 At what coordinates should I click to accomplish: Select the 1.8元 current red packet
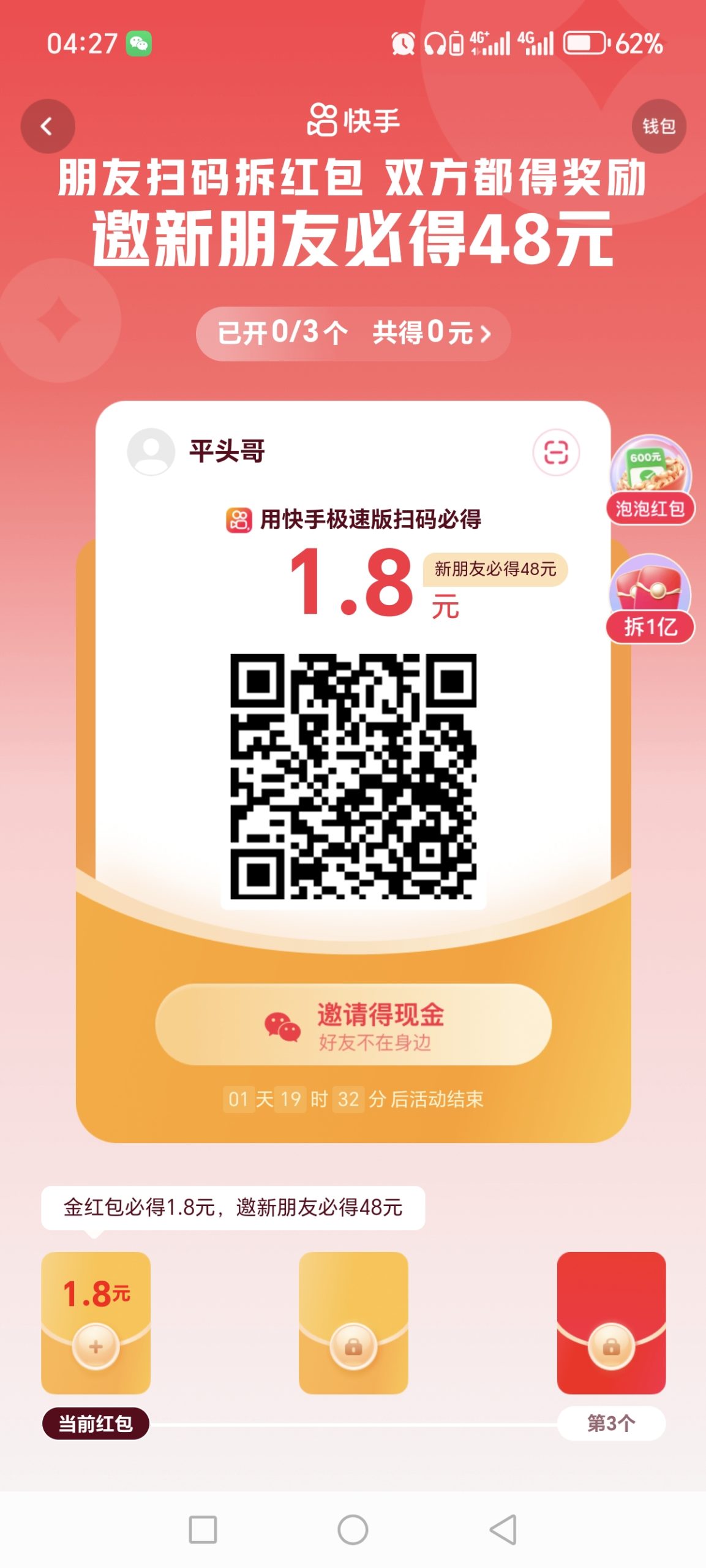pyautogui.click(x=96, y=1322)
